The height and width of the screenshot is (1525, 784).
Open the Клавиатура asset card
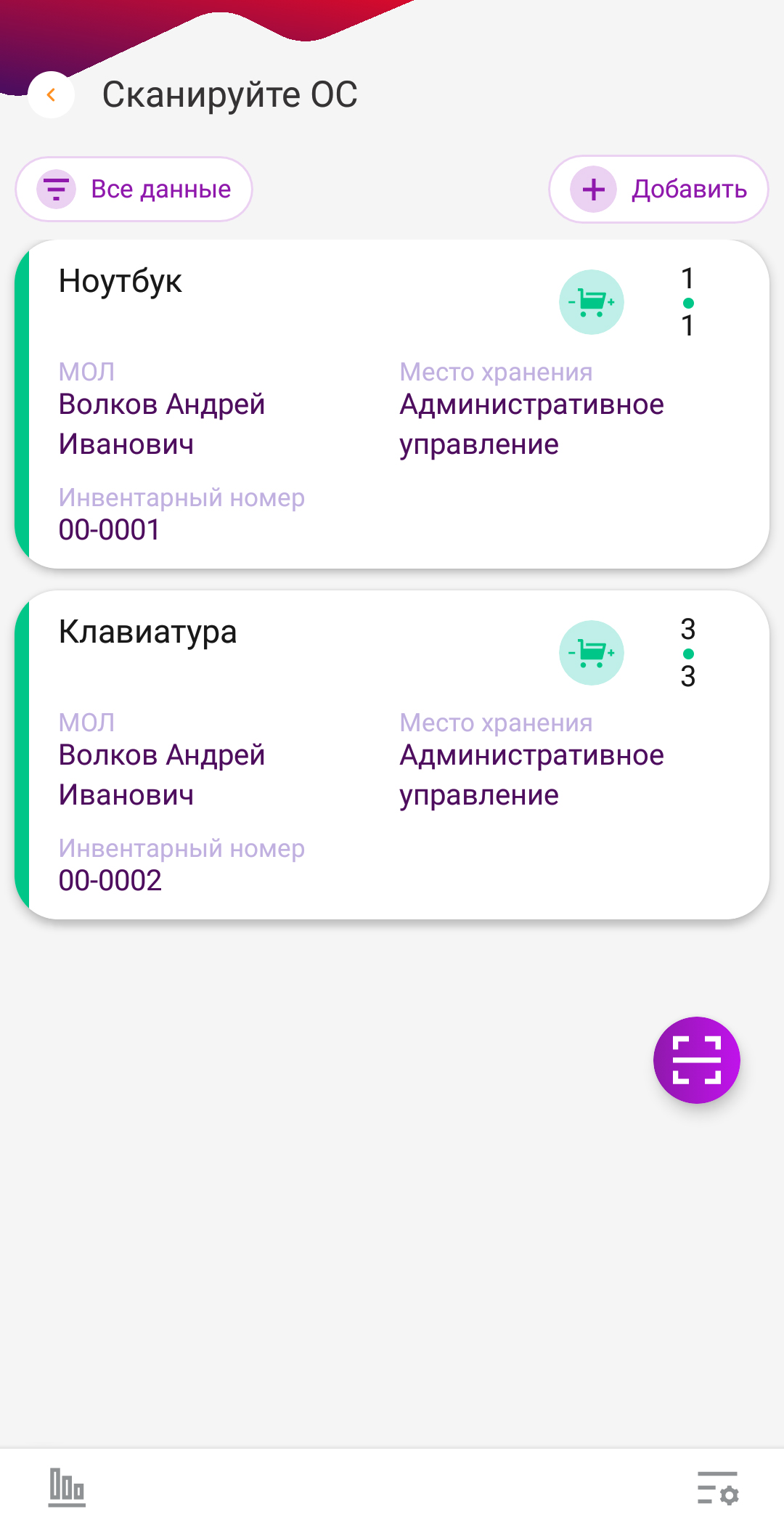coord(392,755)
